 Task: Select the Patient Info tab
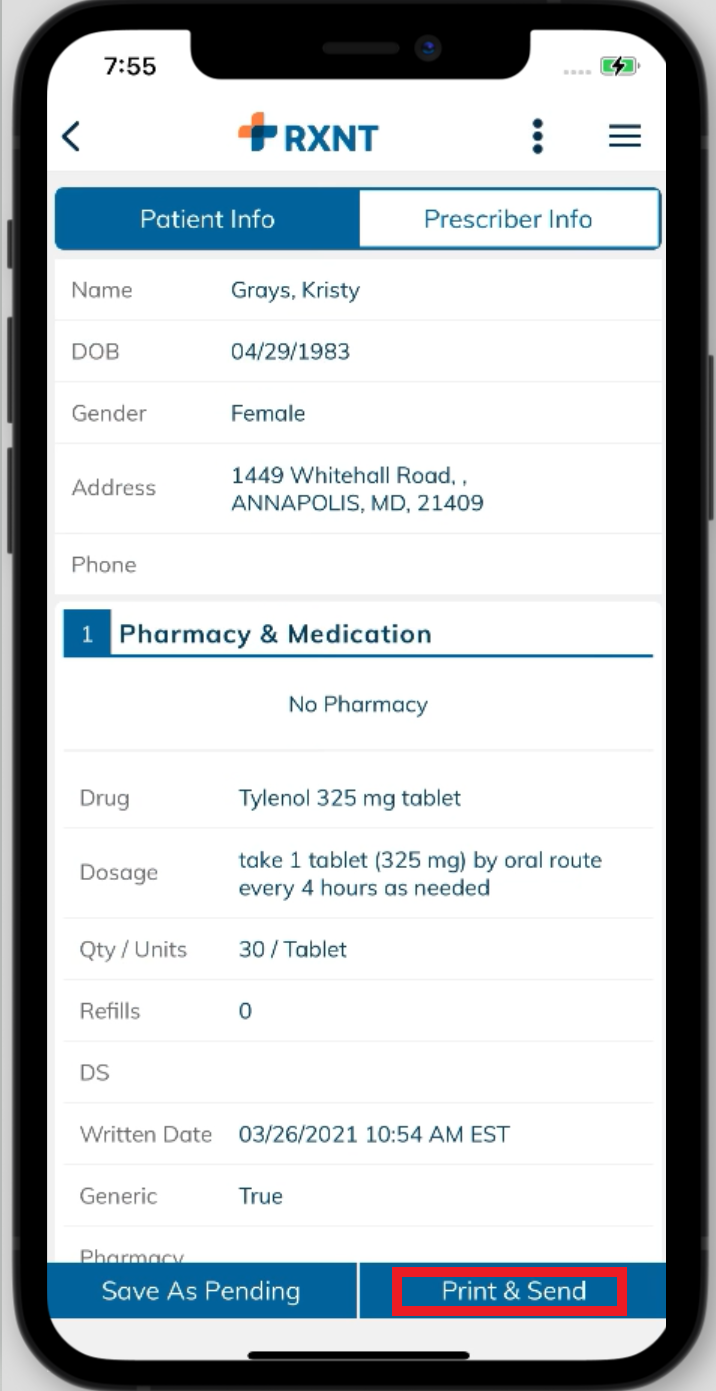tap(207, 219)
